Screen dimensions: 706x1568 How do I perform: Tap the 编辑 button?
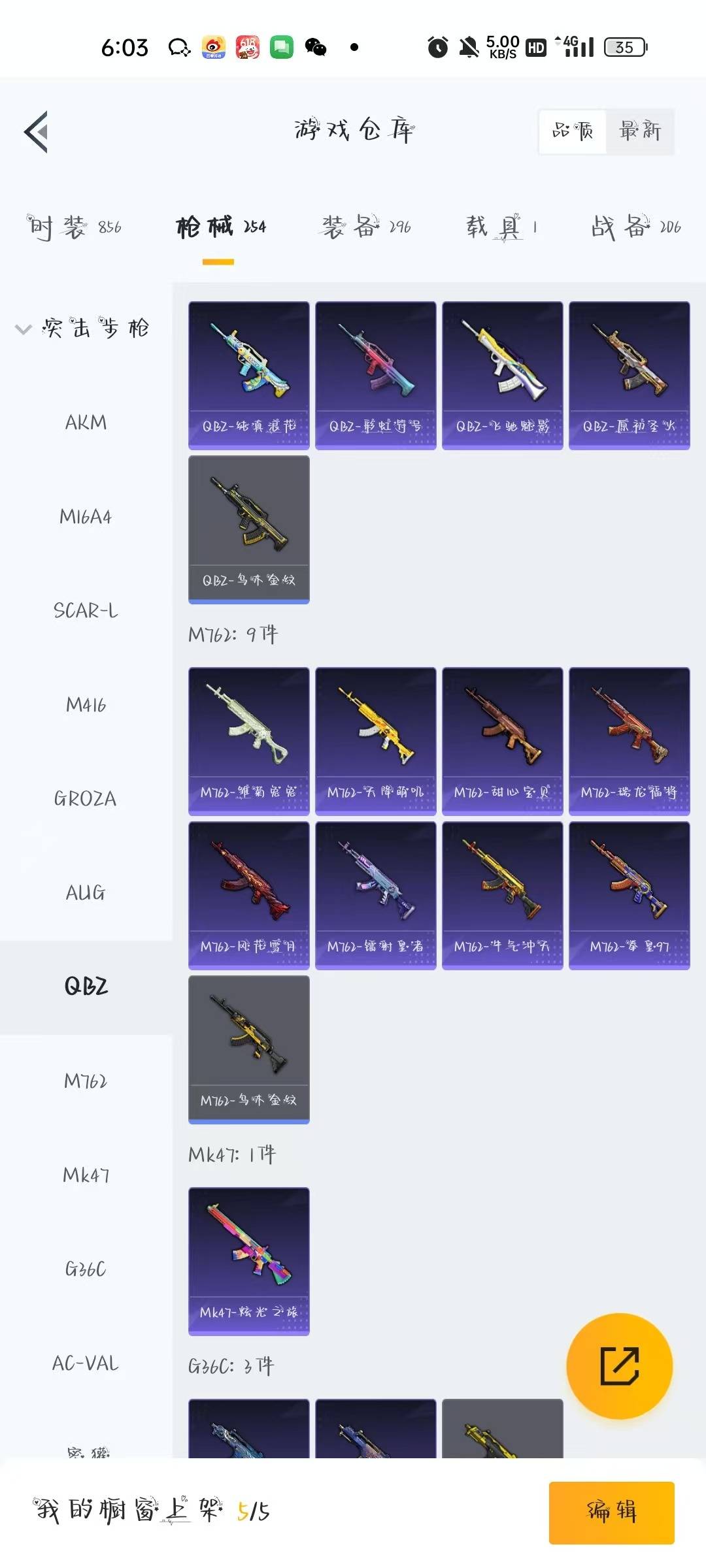[611, 1512]
